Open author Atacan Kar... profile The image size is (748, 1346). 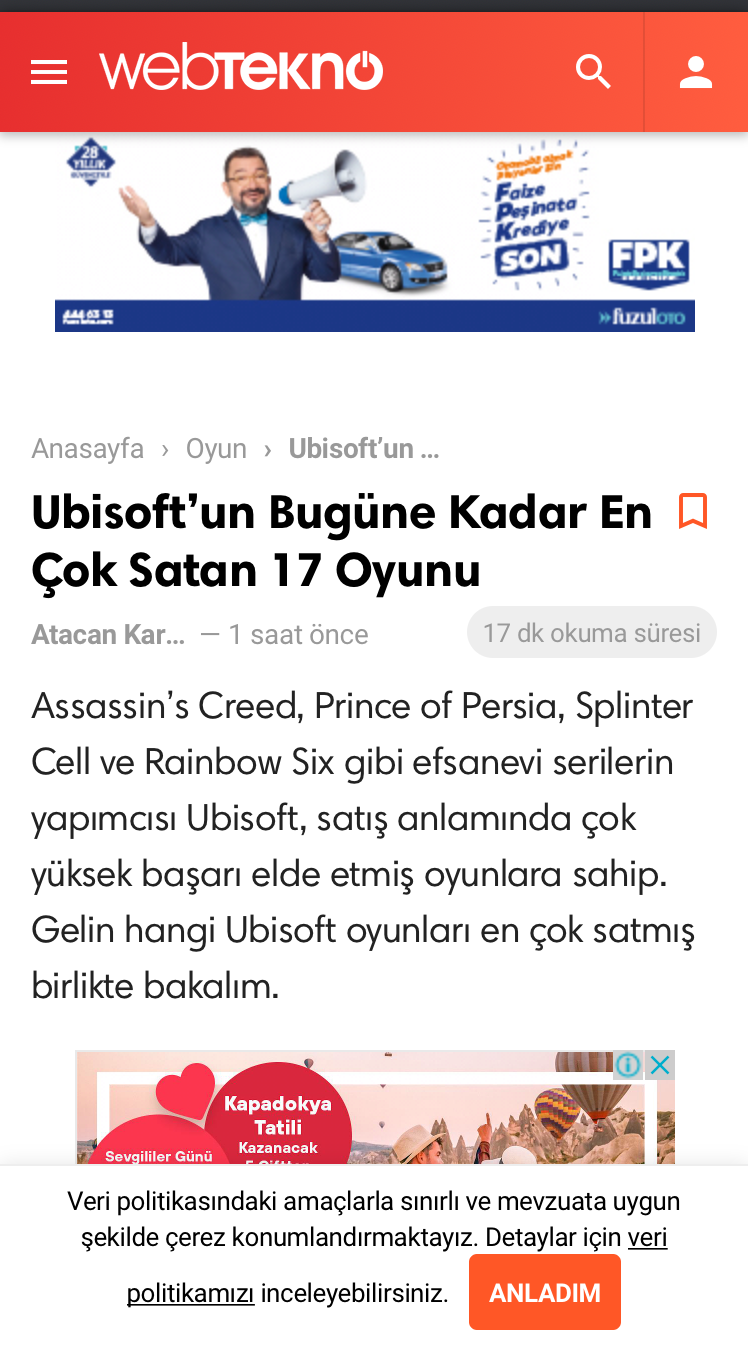click(108, 634)
